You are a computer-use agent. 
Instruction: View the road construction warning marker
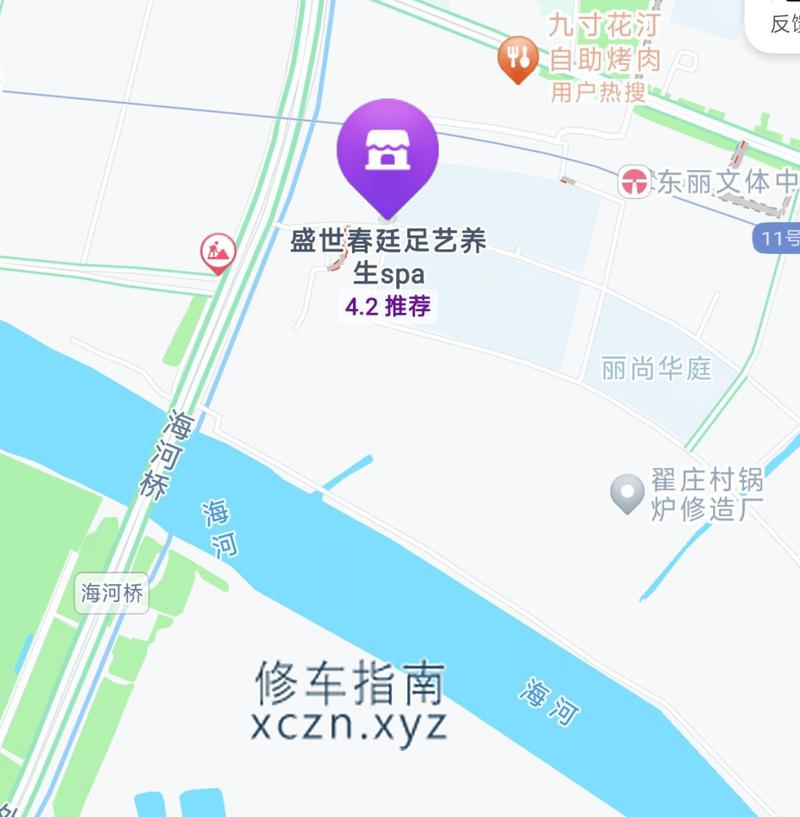217,251
